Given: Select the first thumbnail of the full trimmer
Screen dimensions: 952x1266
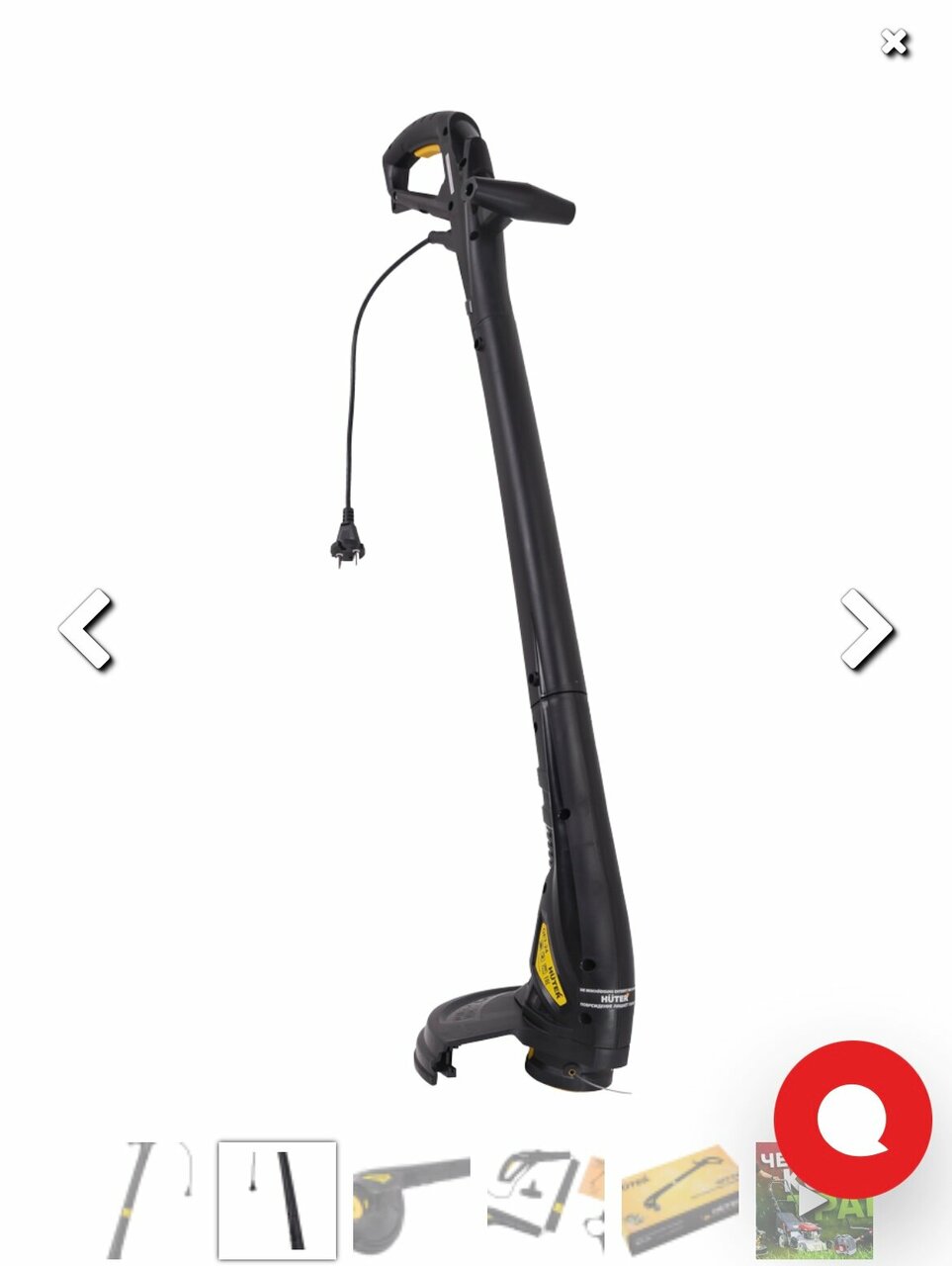Looking at the screenshot, I should [x=148, y=1200].
